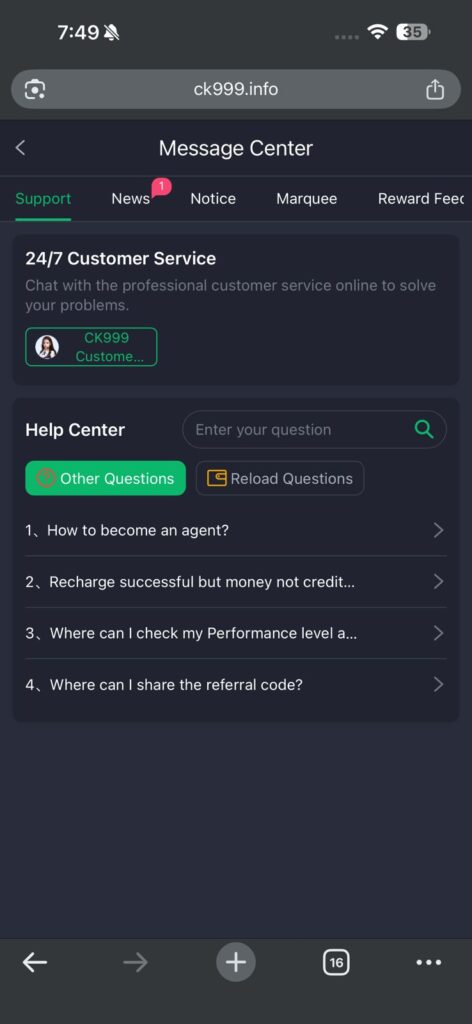This screenshot has width=472, height=1024.
Task: Share the page from address bar
Action: tap(435, 89)
